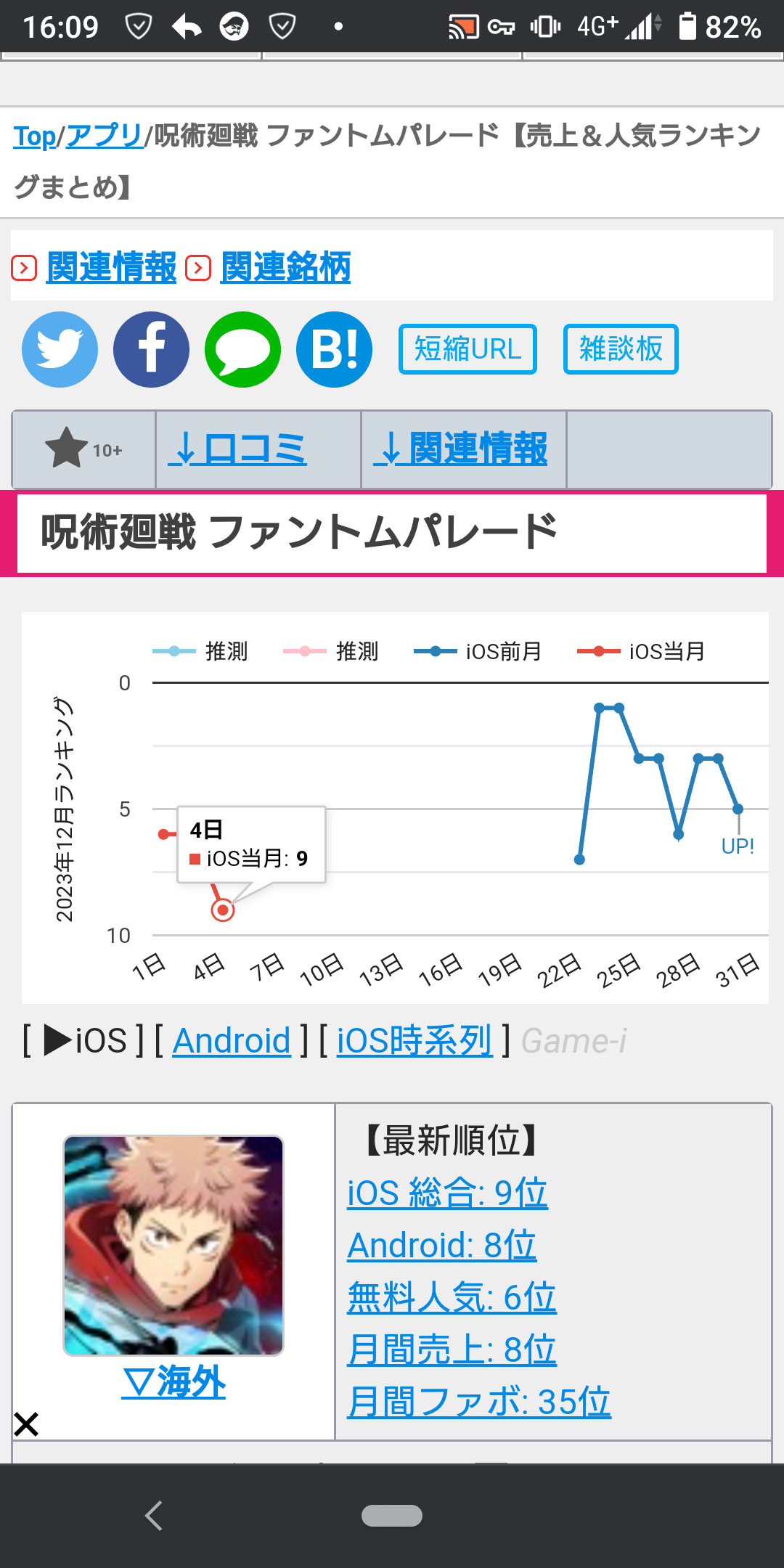Open iOS 総合: 9位 ranking link
The height and width of the screenshot is (1568, 784).
(x=447, y=1193)
